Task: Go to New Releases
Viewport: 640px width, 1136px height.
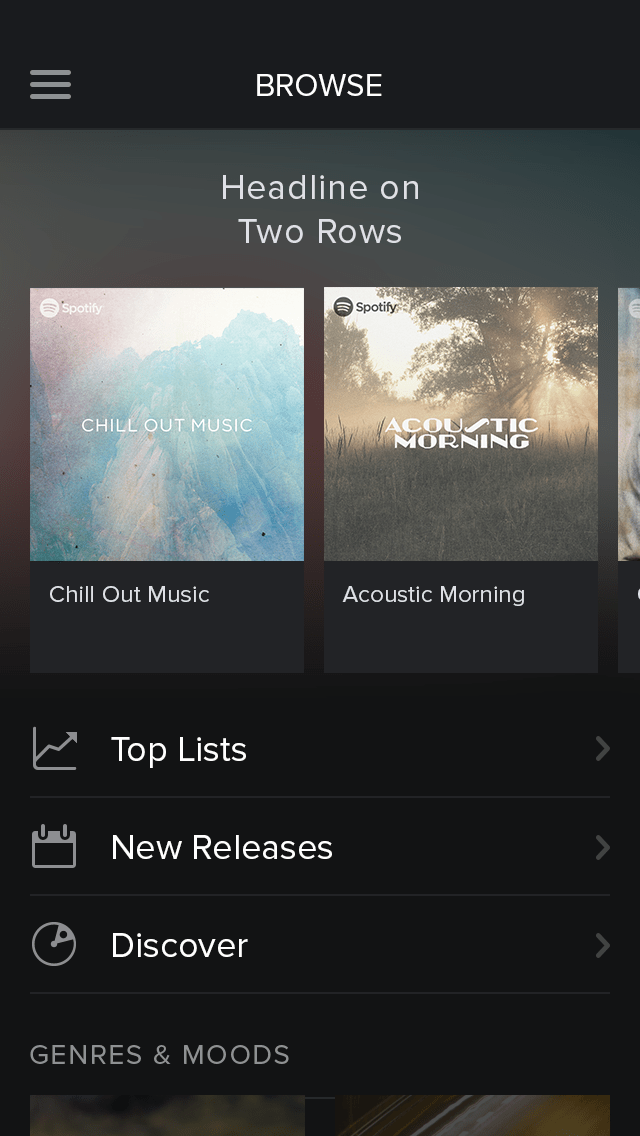Action: 320,847
